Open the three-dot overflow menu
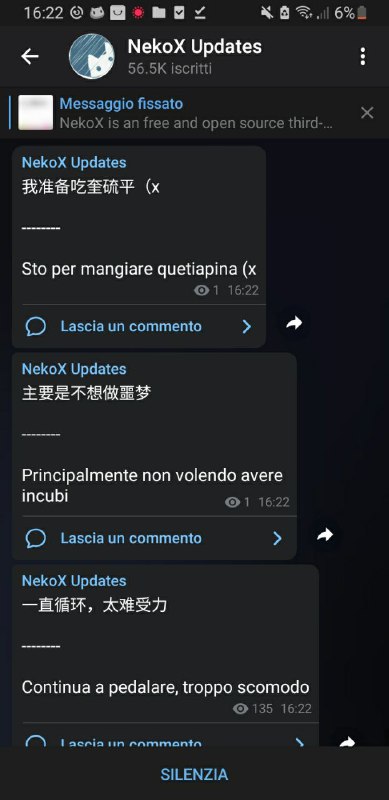Screen dimensions: 389x800 pyautogui.click(x=362, y=57)
